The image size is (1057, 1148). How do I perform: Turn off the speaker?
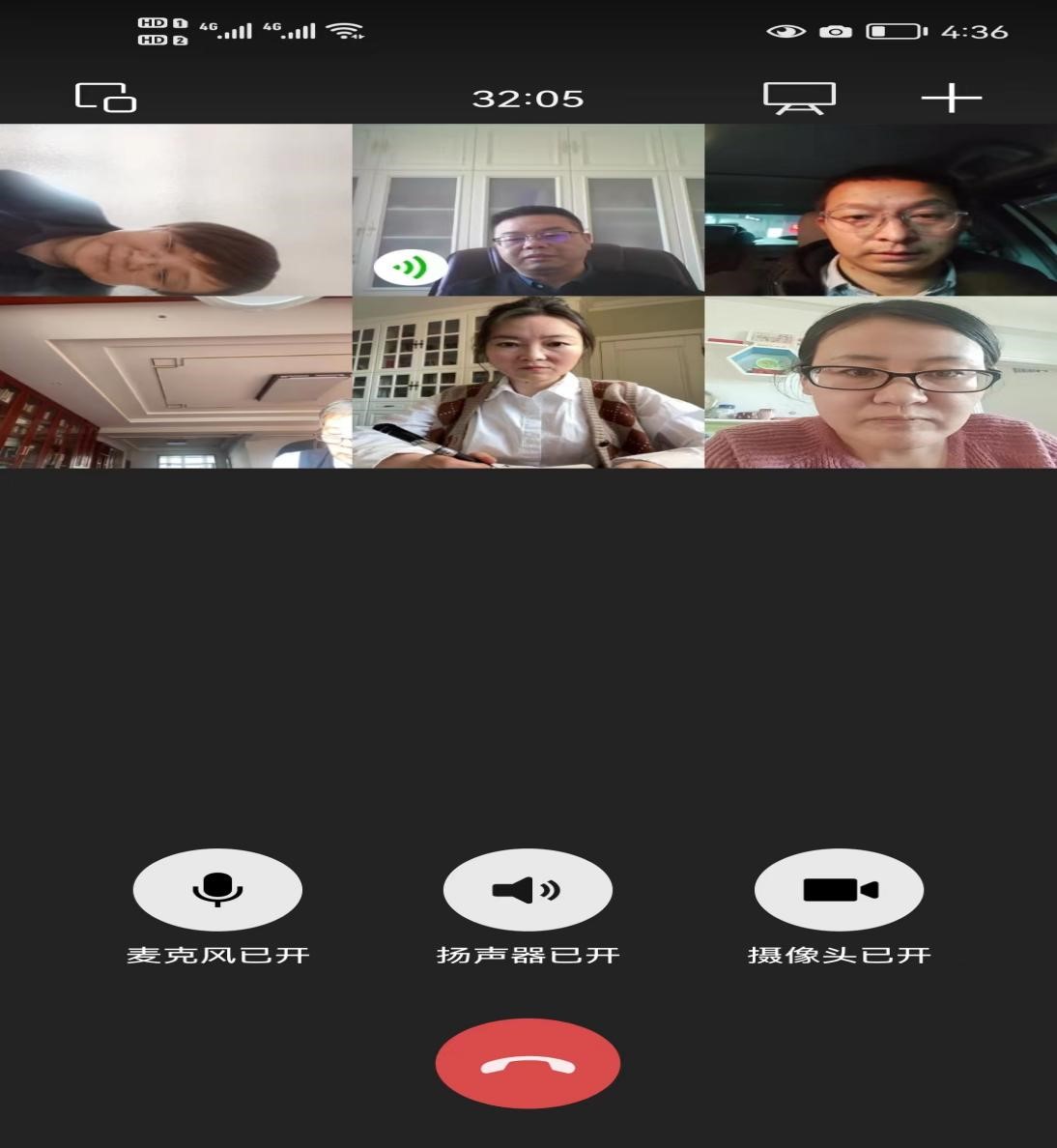point(528,890)
